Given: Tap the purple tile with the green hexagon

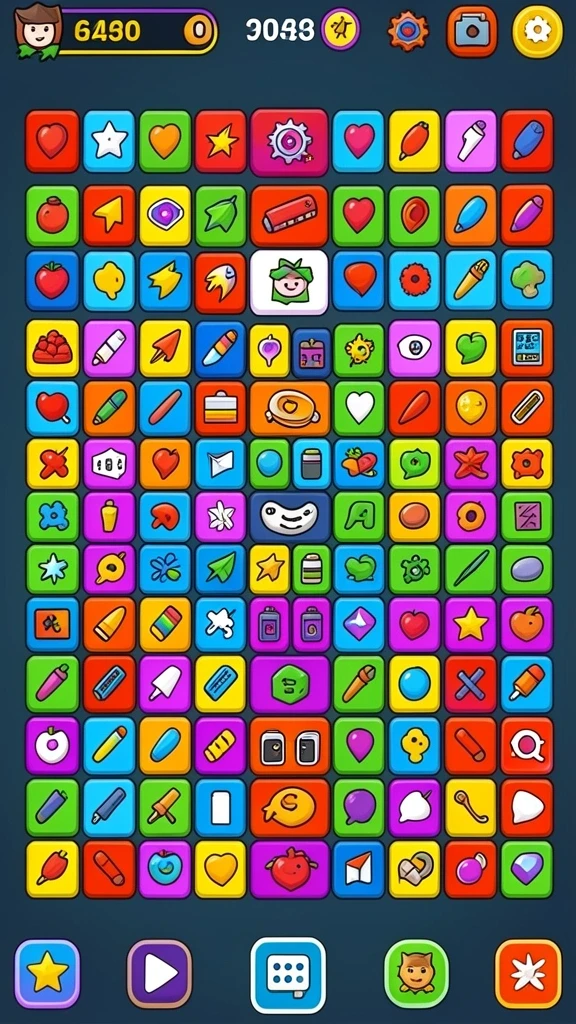Looking at the screenshot, I should tap(289, 684).
